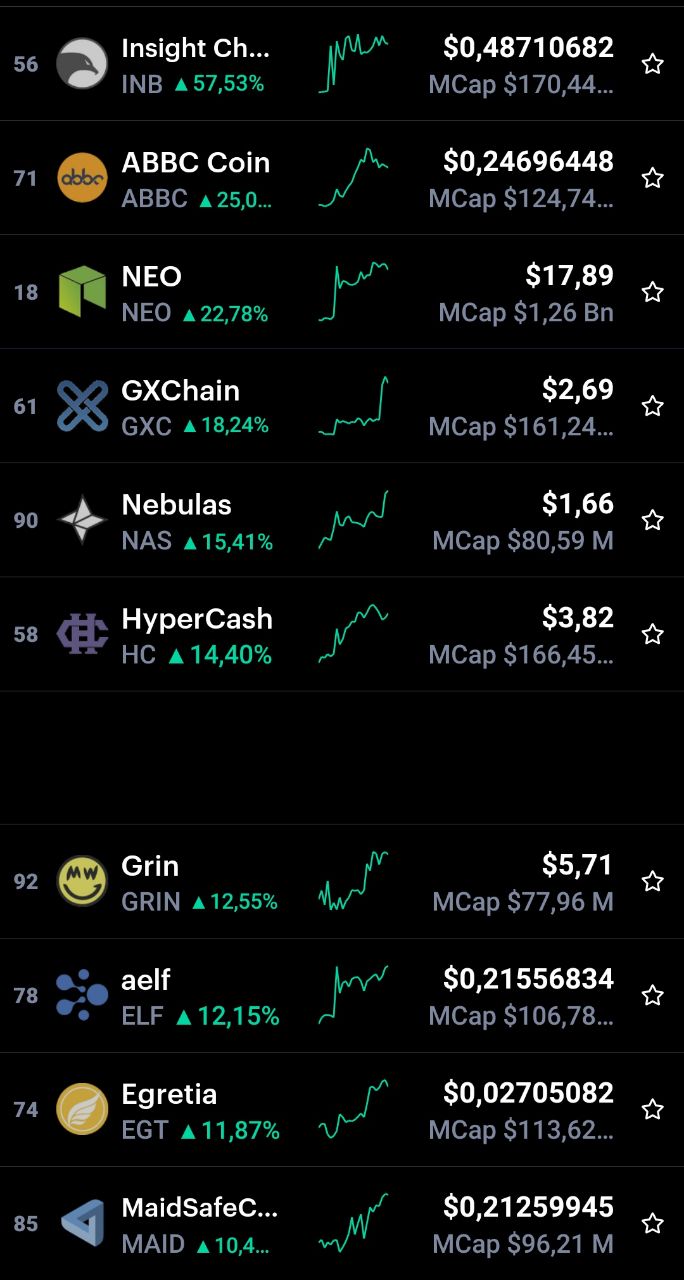This screenshot has height=1280, width=684.
Task: Open the NEO coin details
Action: 342,292
